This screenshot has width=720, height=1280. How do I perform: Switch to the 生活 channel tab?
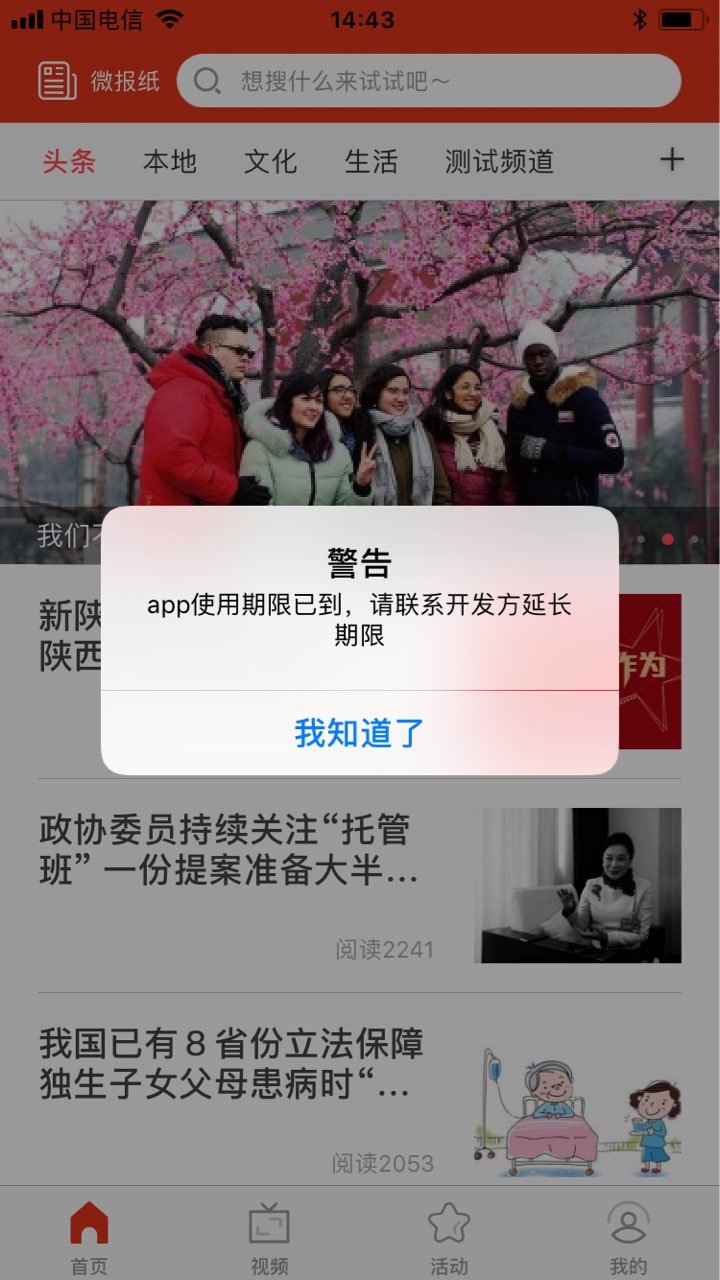[x=371, y=162]
